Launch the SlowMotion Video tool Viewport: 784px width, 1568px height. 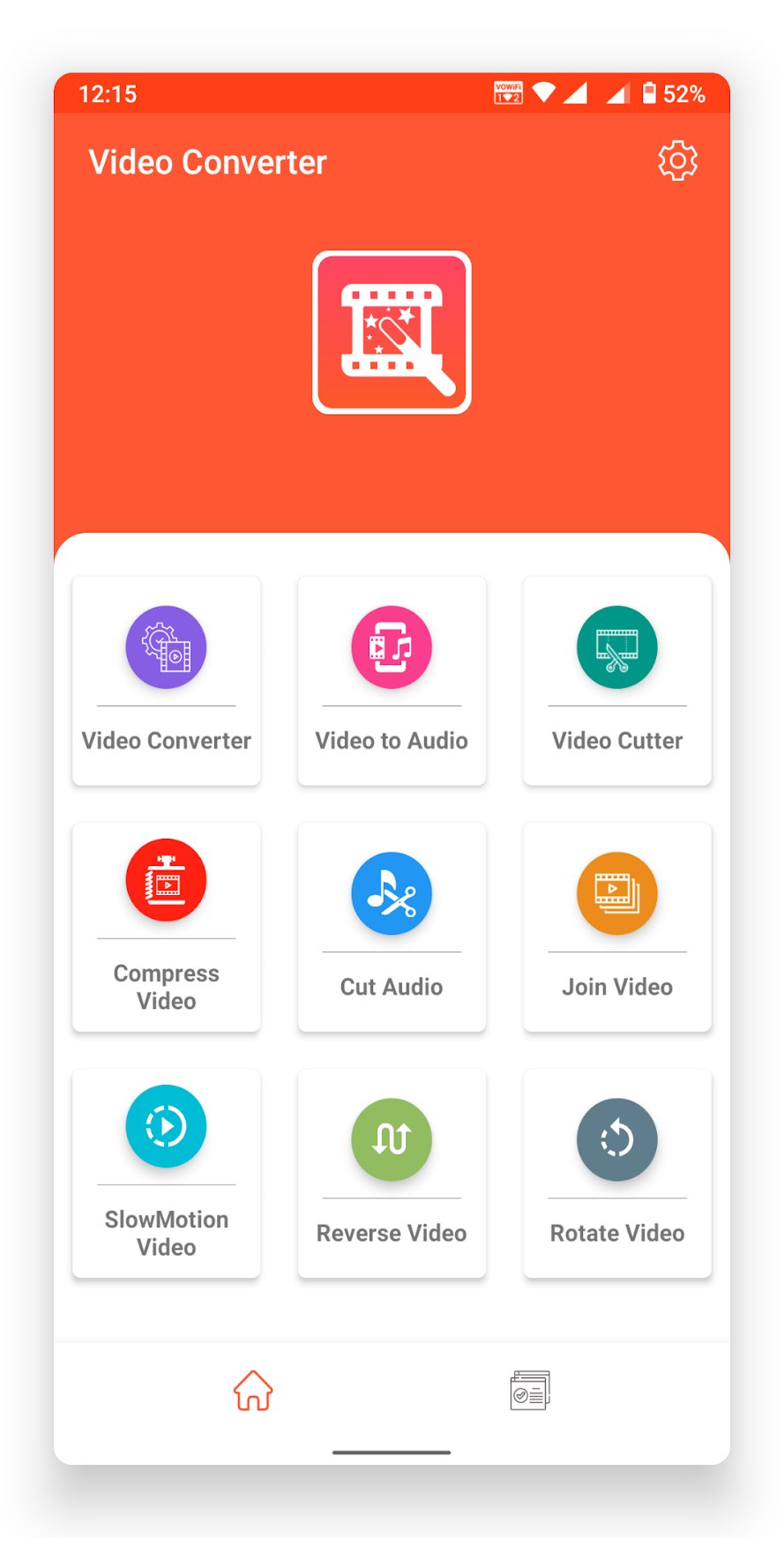click(x=166, y=1173)
